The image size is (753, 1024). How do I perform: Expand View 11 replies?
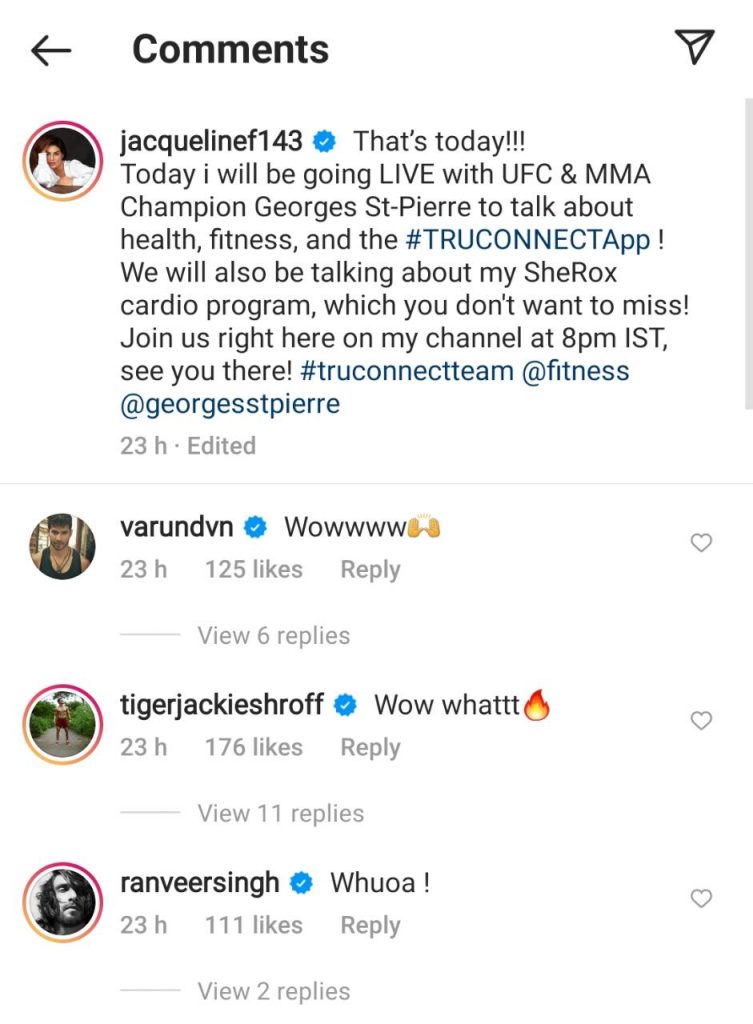coord(280,813)
